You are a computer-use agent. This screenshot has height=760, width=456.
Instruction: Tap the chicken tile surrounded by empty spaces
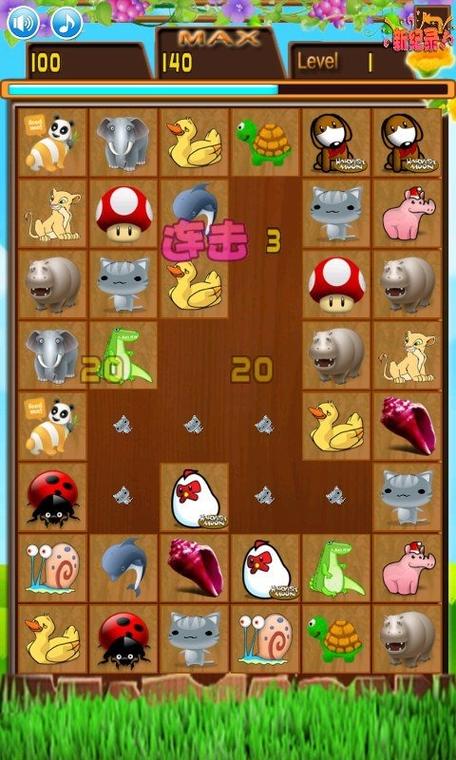(194, 497)
